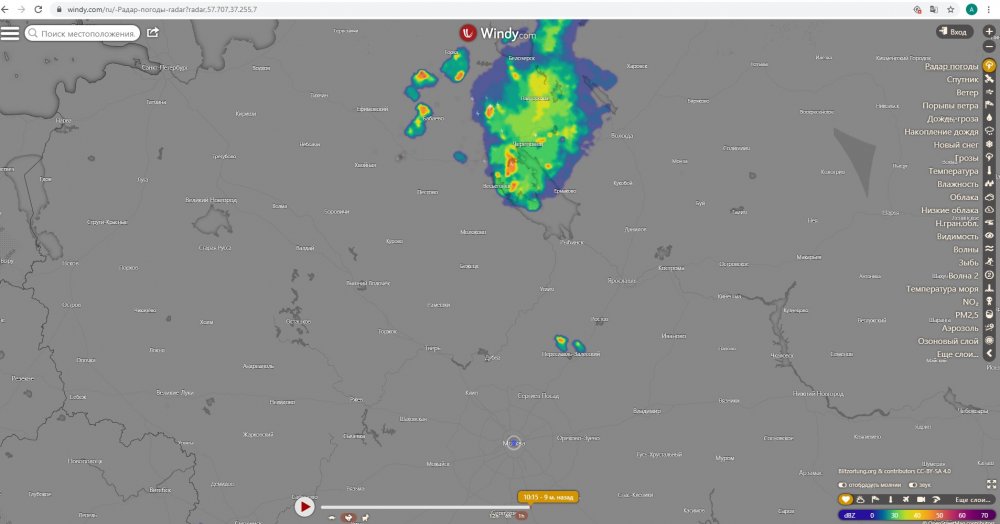Tap the Вход login button
Viewport: 1000px width, 524px height.
(954, 32)
